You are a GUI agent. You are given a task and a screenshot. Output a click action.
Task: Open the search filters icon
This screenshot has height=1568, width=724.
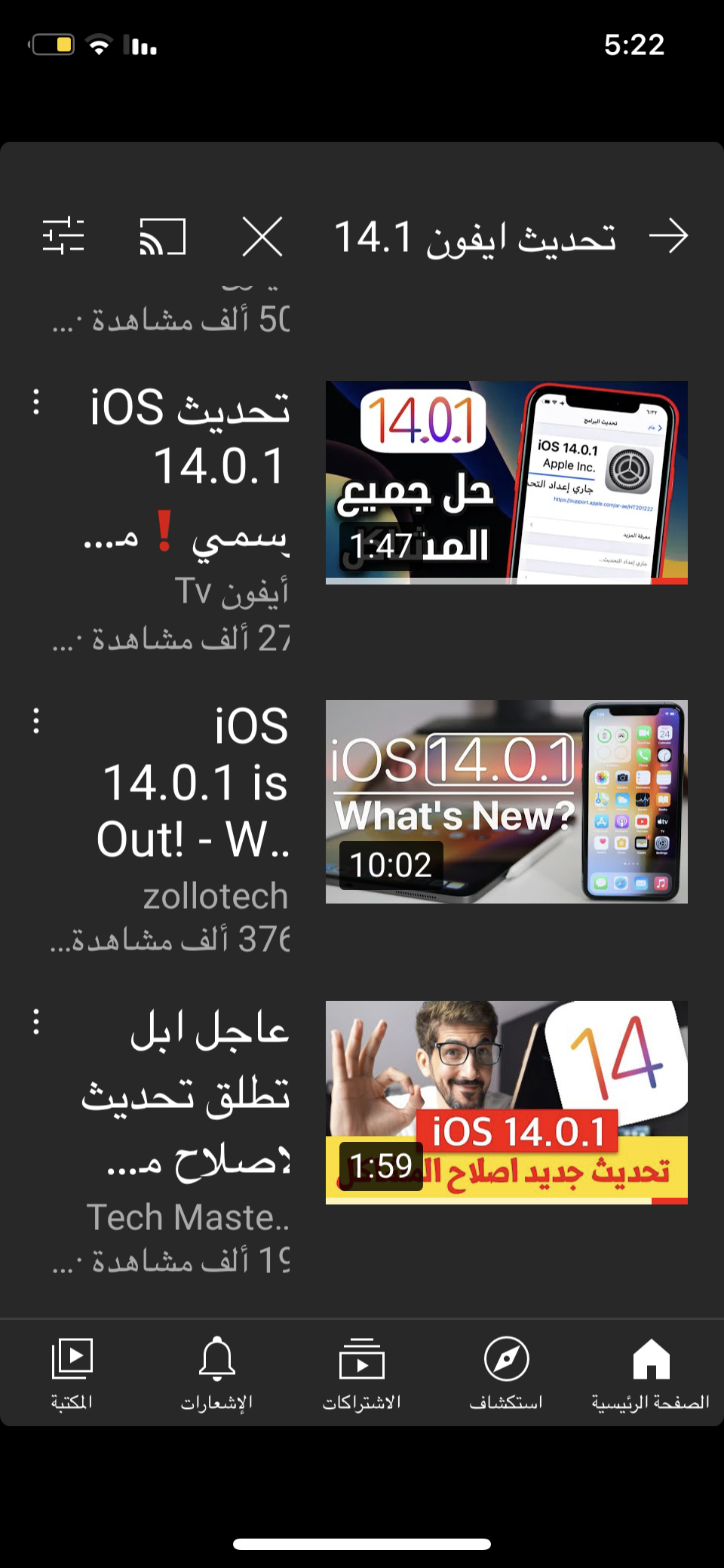(x=63, y=236)
